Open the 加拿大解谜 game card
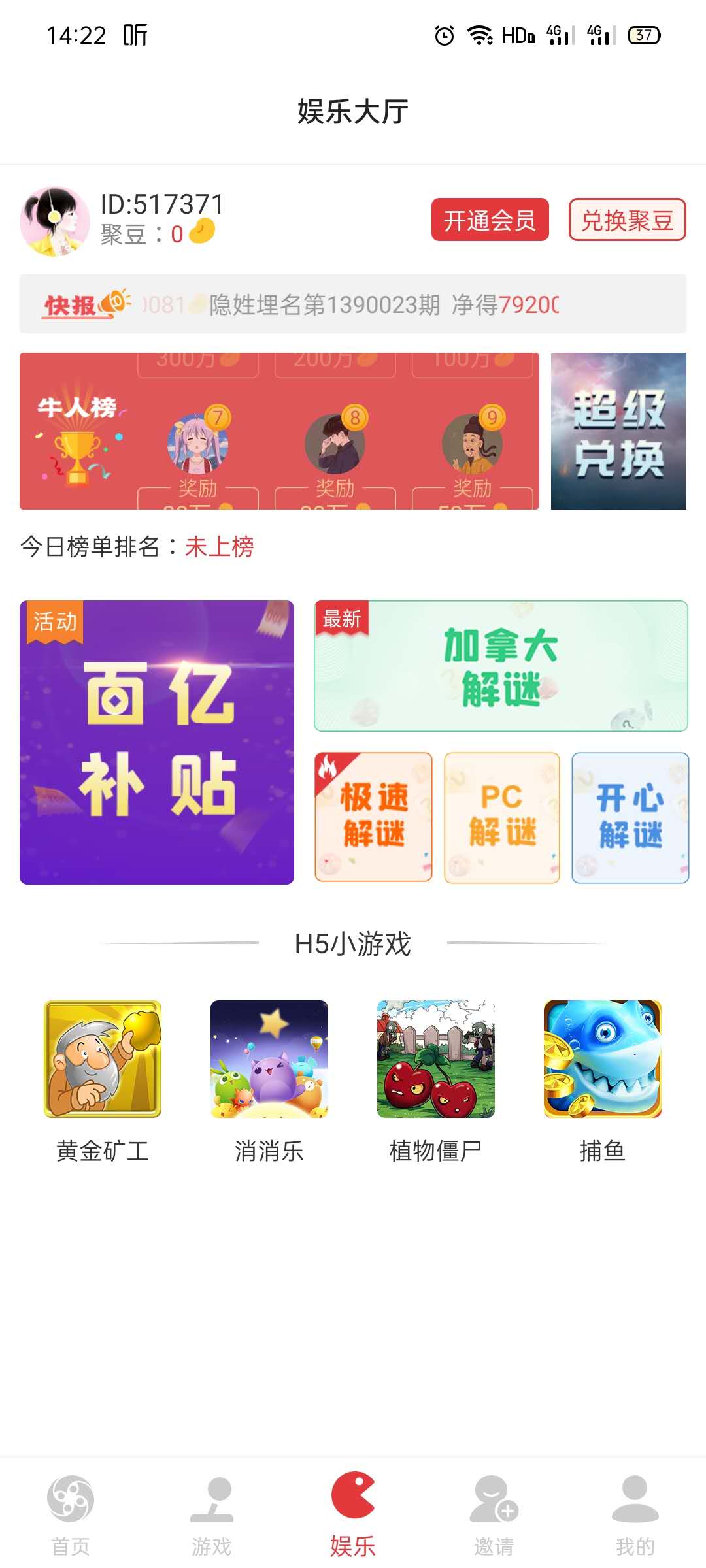Screen dimensions: 706x1568 [x=501, y=666]
